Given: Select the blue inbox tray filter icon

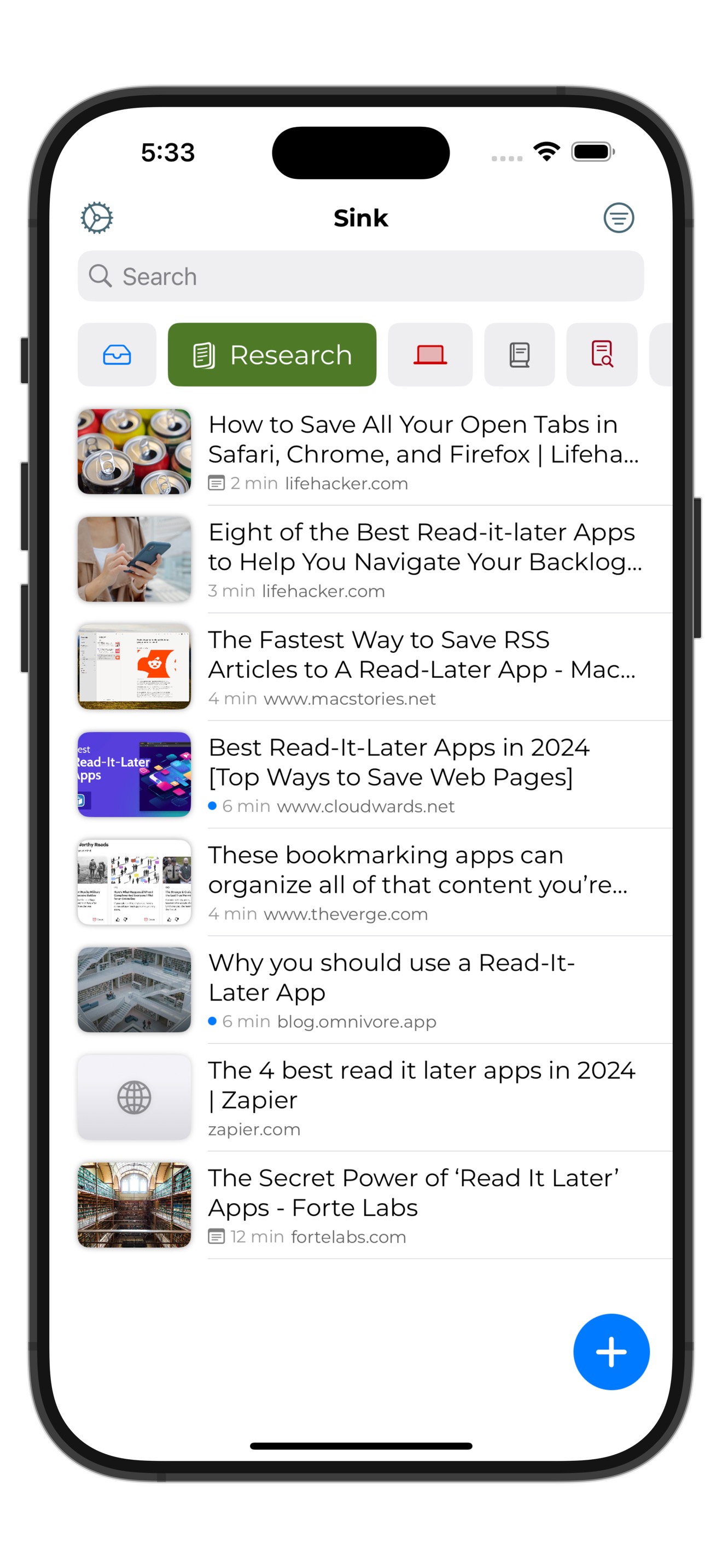Looking at the screenshot, I should [x=117, y=355].
